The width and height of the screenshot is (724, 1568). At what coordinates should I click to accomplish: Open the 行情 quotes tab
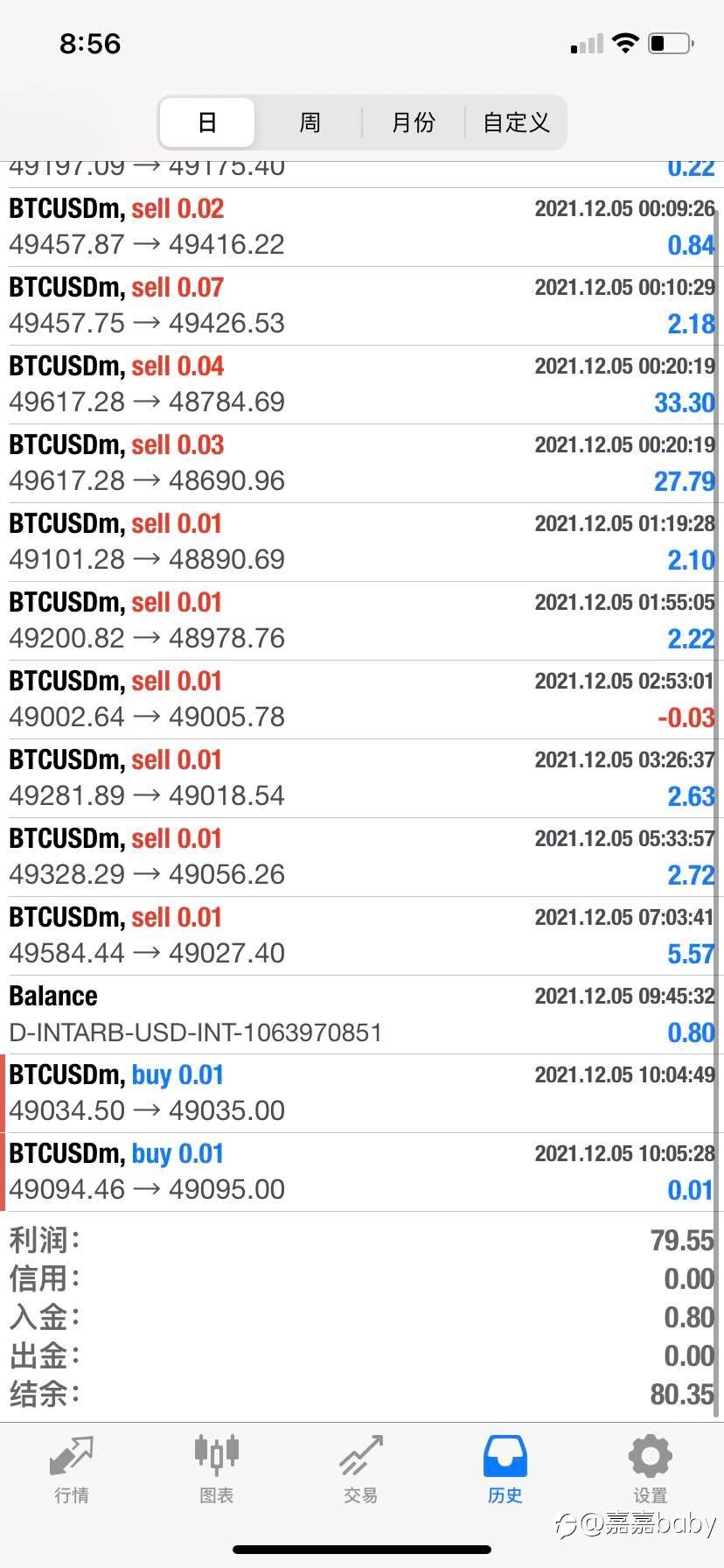pos(72,1469)
